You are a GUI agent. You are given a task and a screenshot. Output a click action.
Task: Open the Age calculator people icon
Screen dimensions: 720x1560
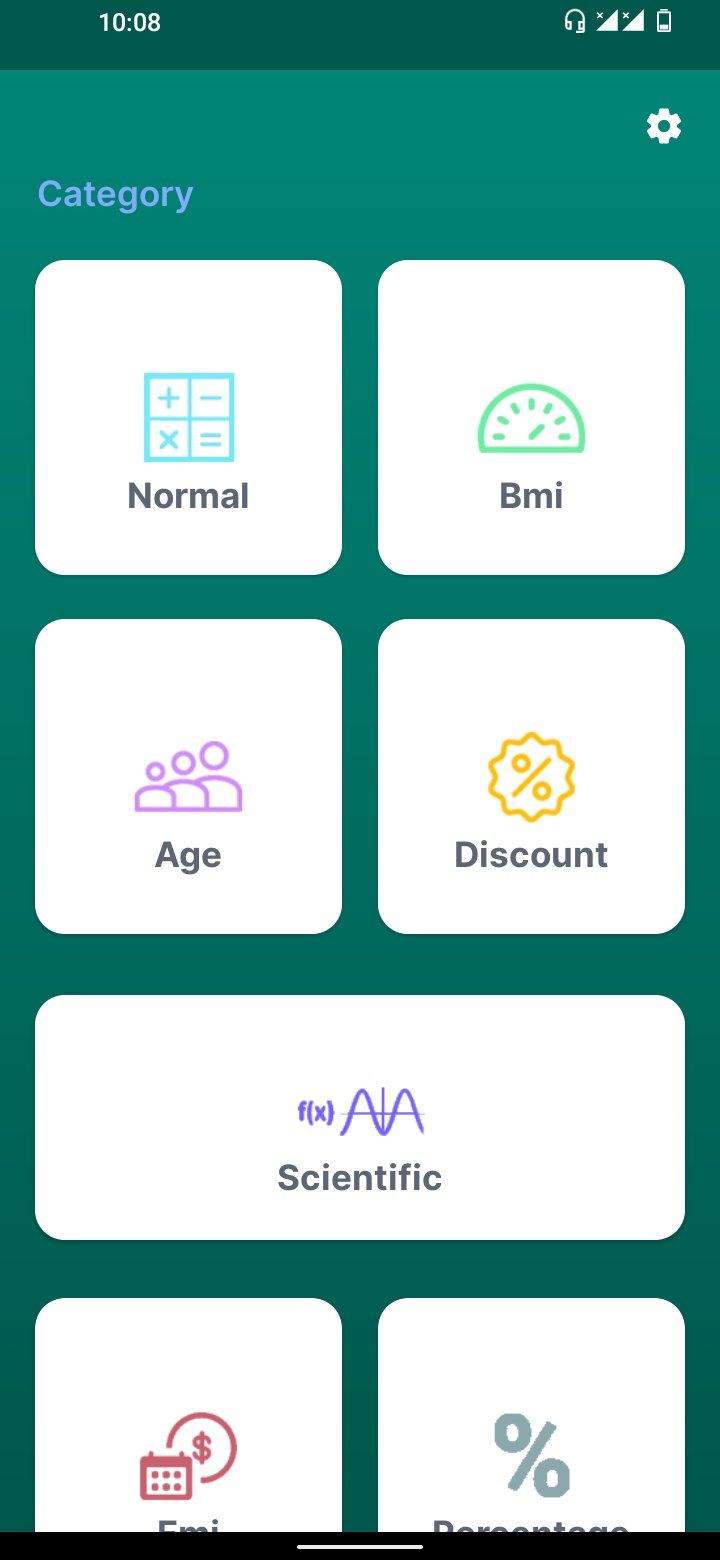click(188, 776)
